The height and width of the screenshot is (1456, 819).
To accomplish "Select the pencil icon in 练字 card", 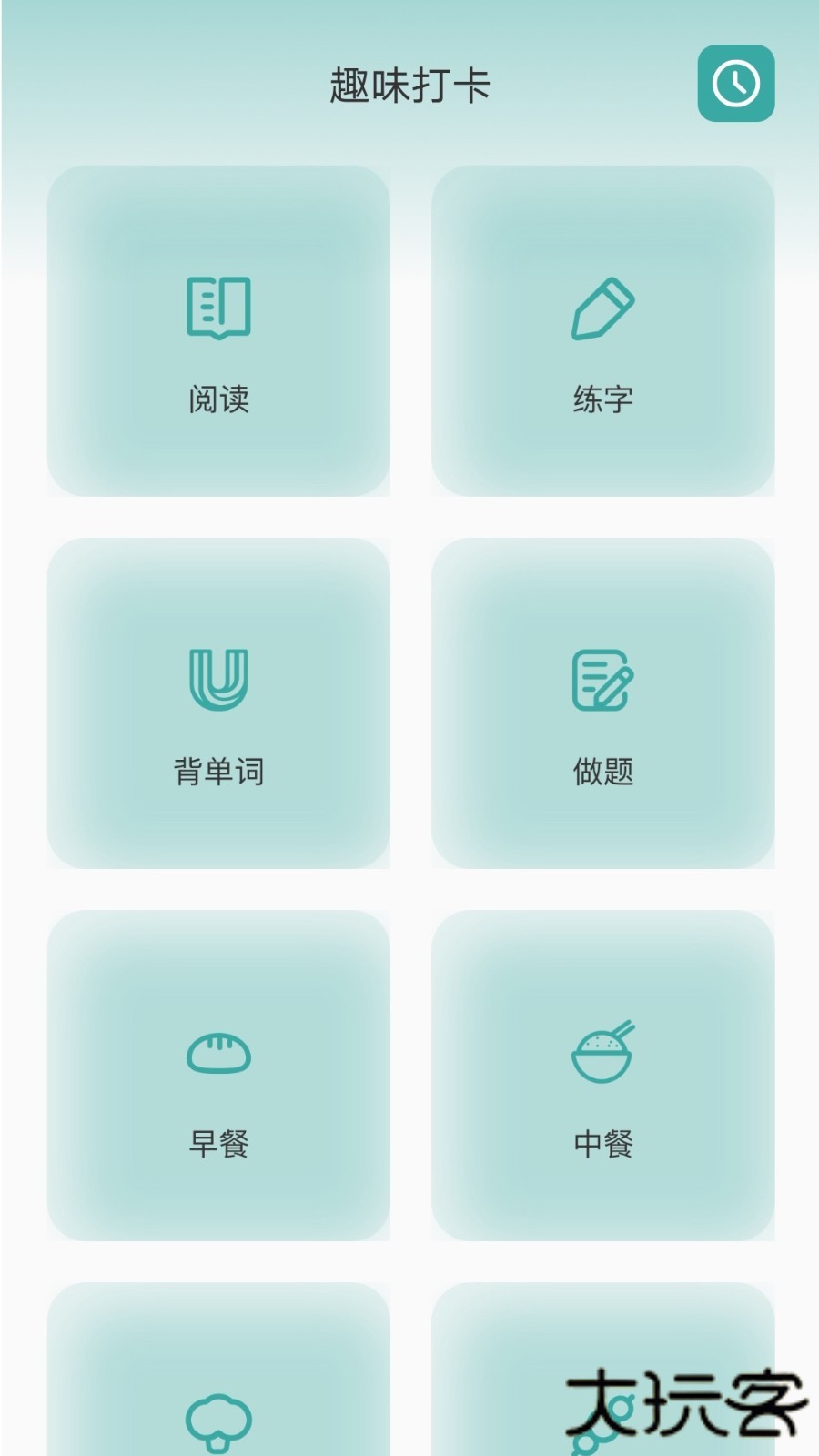I will tap(603, 308).
